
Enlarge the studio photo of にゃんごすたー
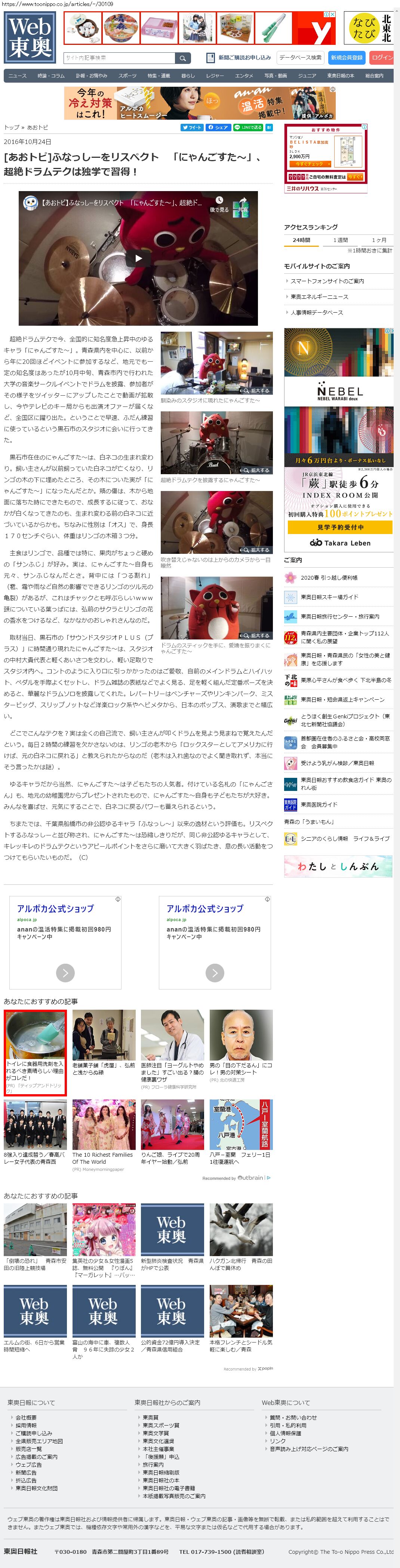pos(256,391)
